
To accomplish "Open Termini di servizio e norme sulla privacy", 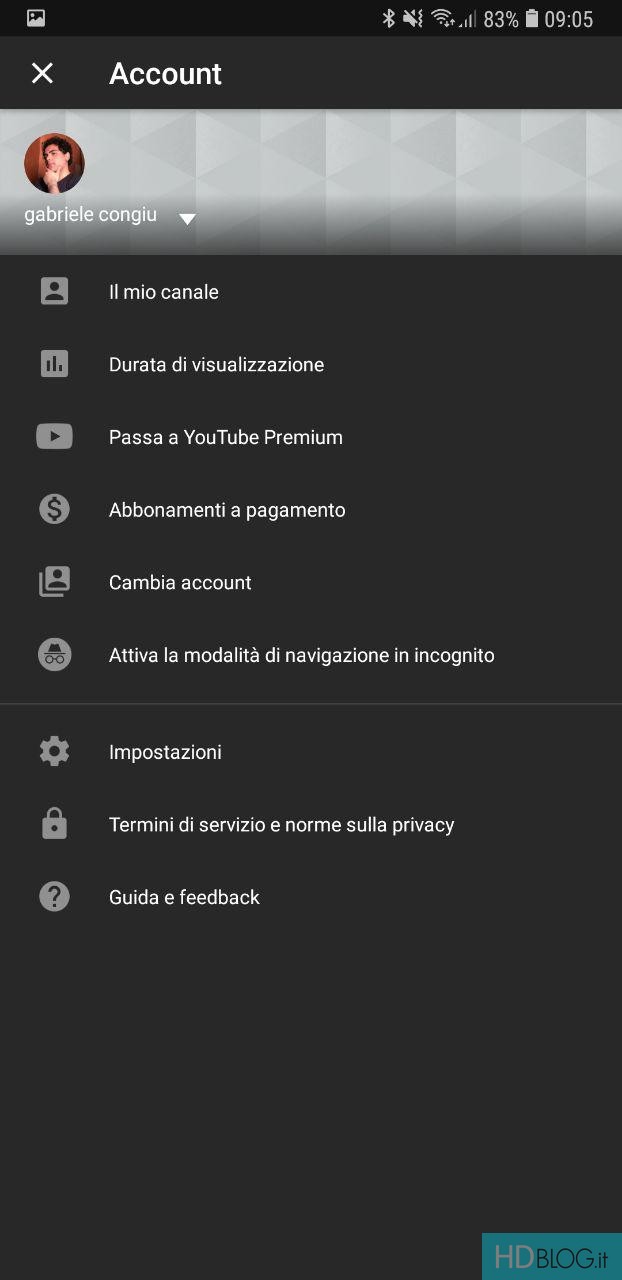I will click(x=281, y=825).
